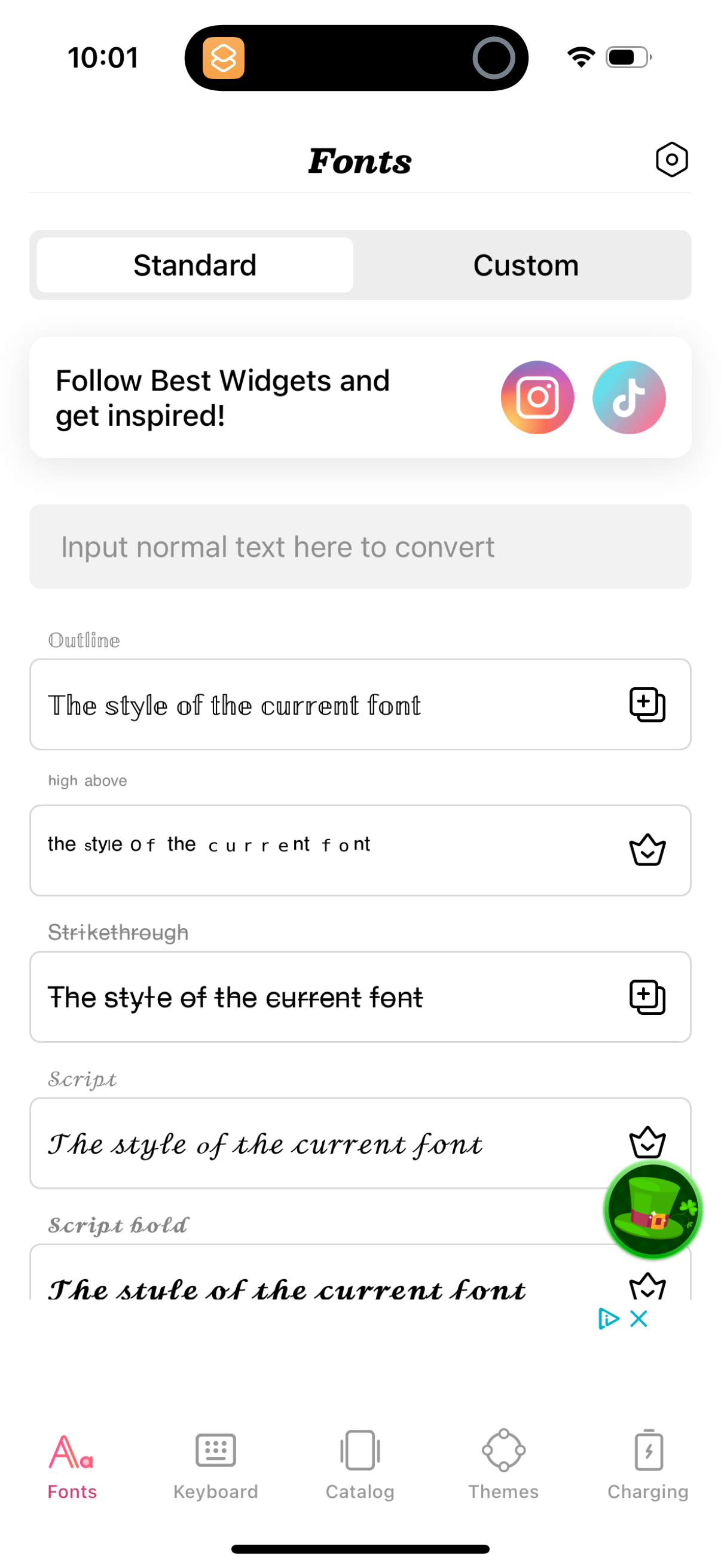The width and height of the screenshot is (721, 1568).
Task: Open the Instagram page for Best Widgets
Action: pos(536,396)
